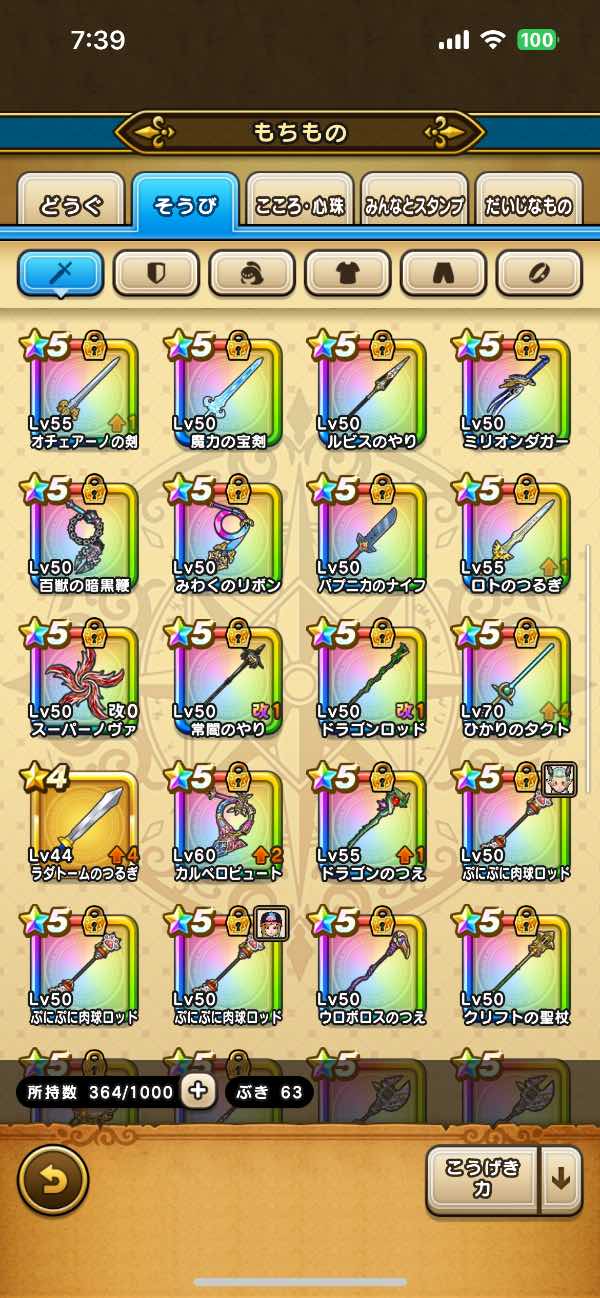Select the 魔力の宝剣 item

pyautogui.click(x=228, y=394)
